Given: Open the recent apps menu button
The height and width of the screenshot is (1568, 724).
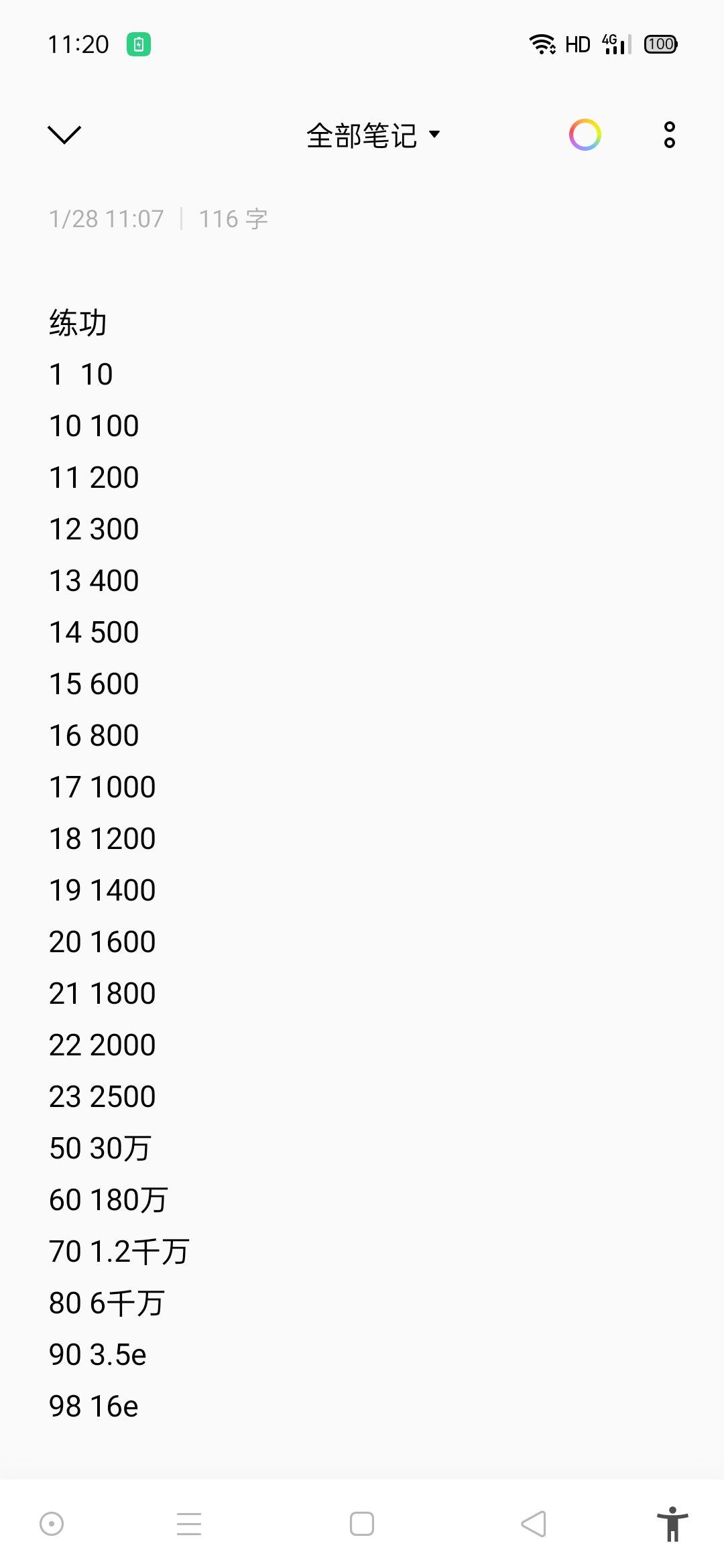Looking at the screenshot, I should [x=189, y=1524].
